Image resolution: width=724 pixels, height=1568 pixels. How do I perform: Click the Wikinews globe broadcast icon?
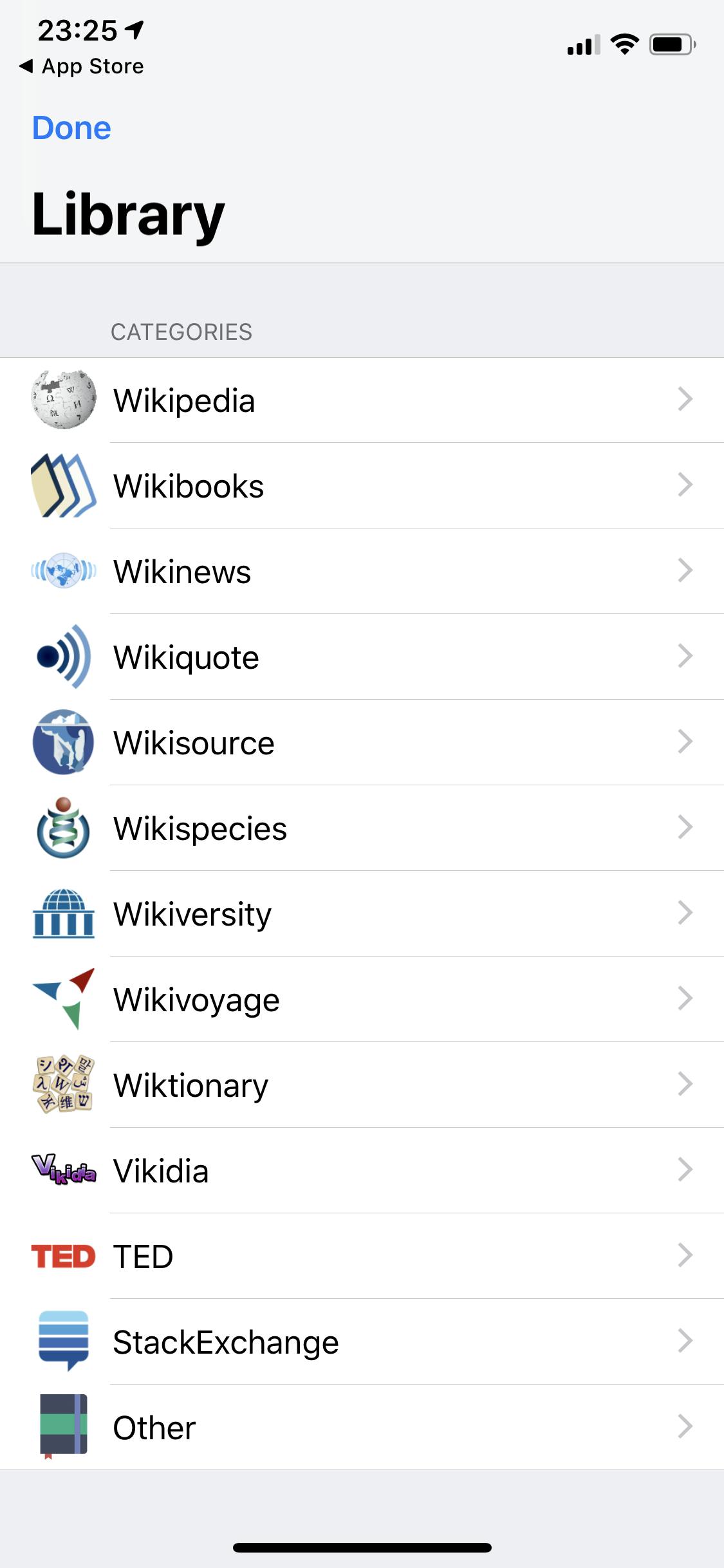tap(62, 572)
